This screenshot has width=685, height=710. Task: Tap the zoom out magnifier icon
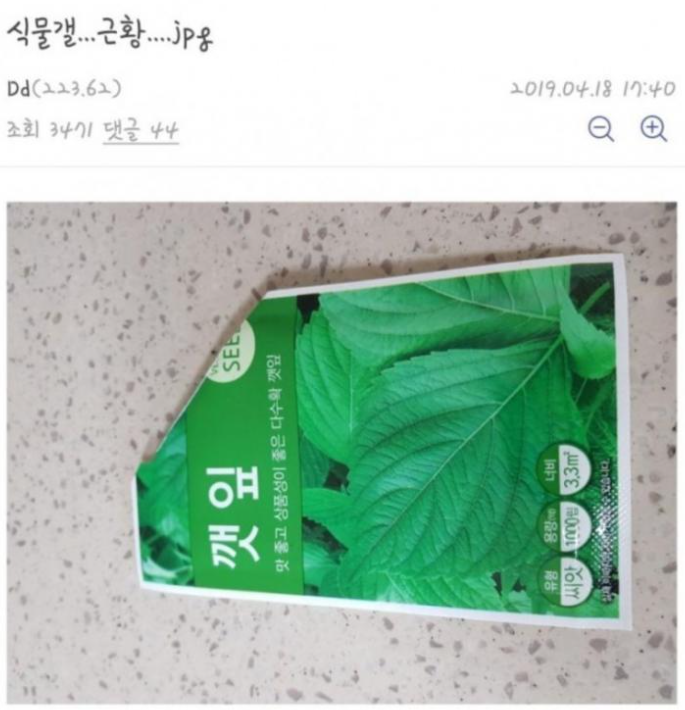(x=601, y=129)
